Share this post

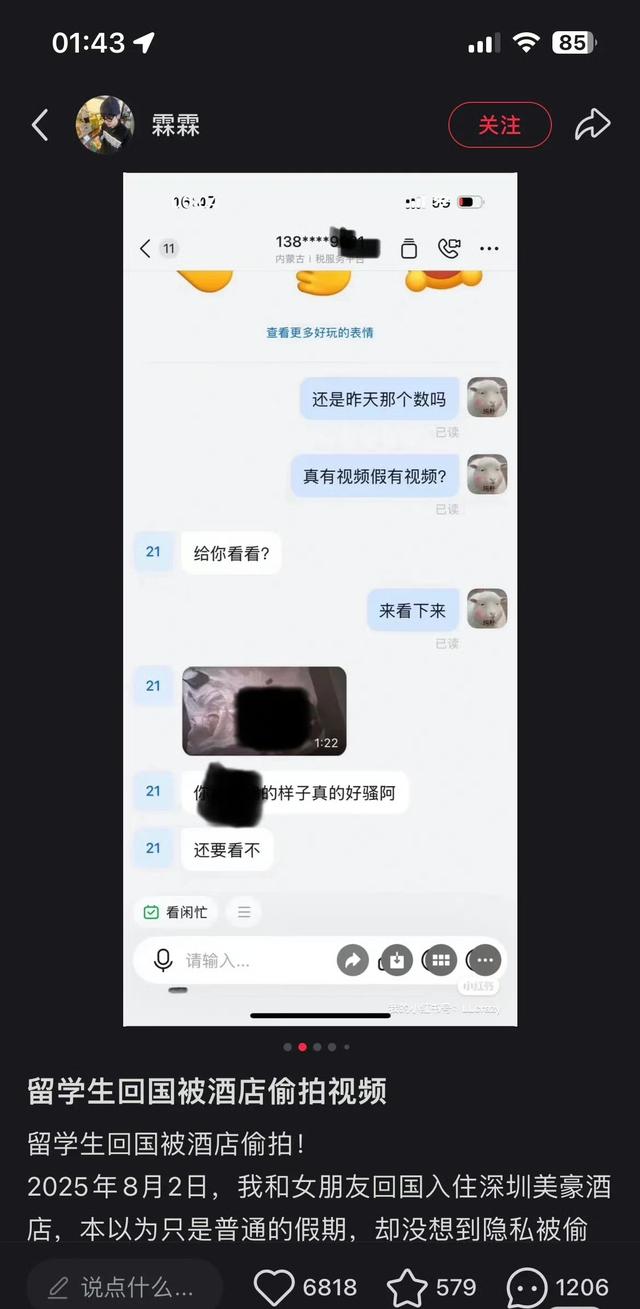(x=592, y=125)
